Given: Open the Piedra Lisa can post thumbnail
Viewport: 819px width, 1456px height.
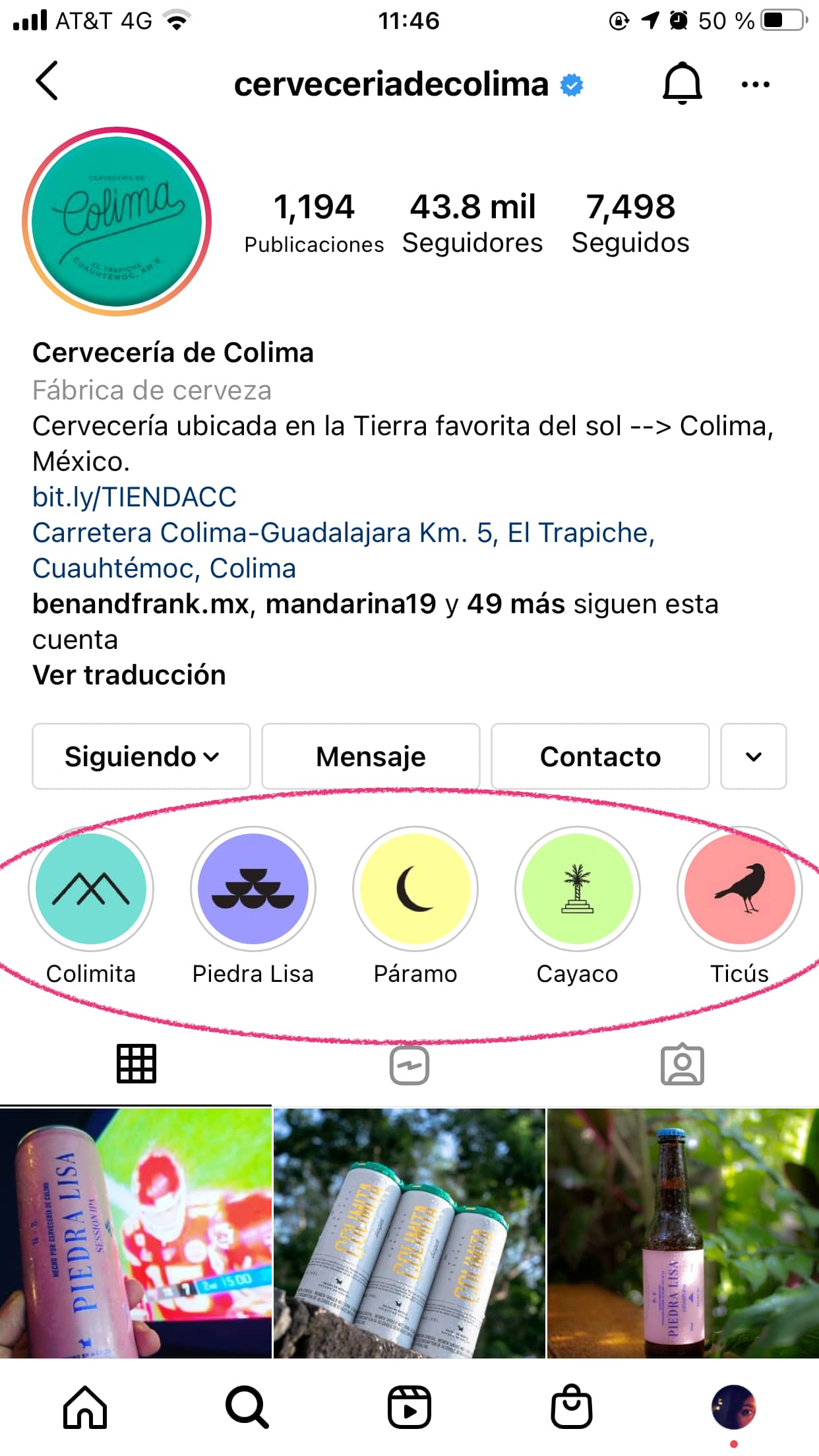Looking at the screenshot, I should (135, 1246).
